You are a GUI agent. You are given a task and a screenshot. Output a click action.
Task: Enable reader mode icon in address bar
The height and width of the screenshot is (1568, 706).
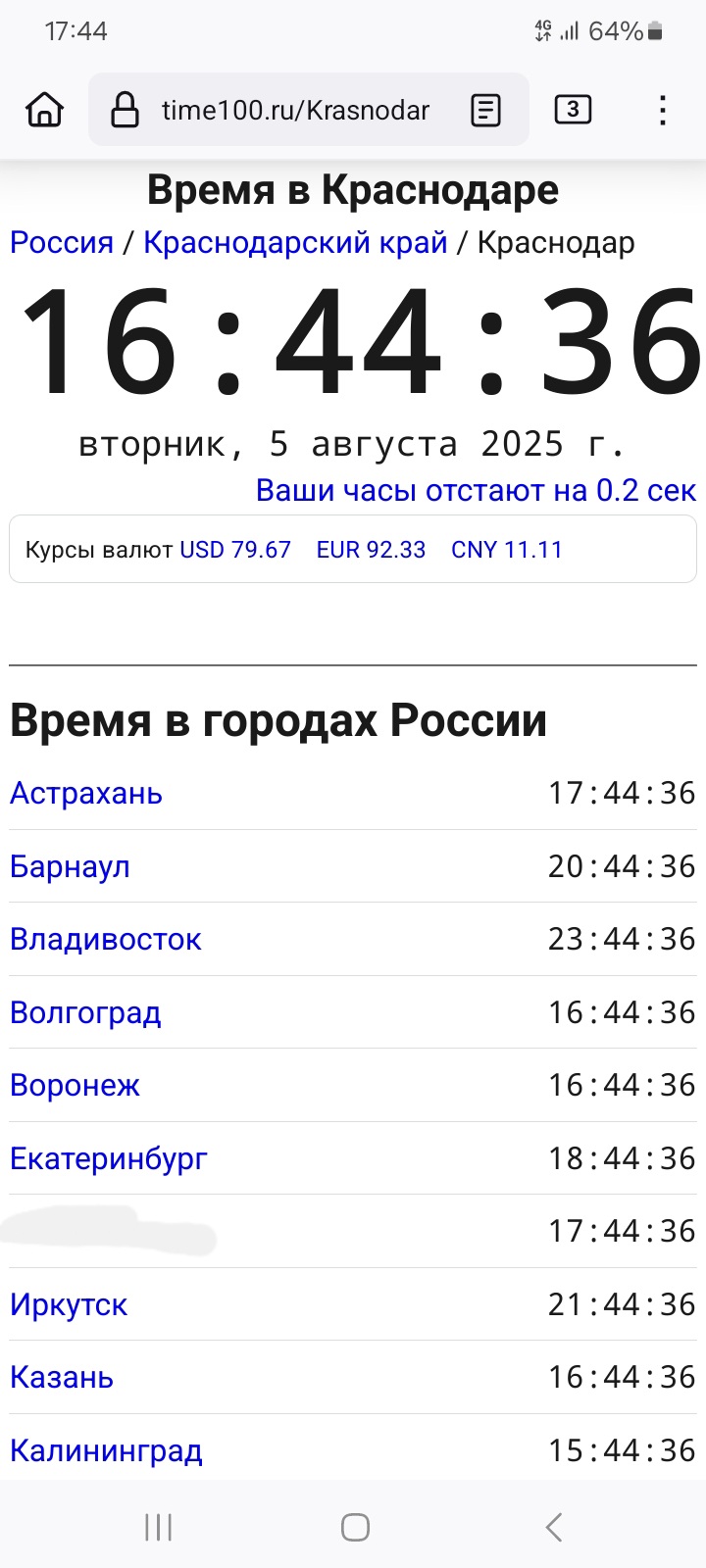pyautogui.click(x=485, y=110)
